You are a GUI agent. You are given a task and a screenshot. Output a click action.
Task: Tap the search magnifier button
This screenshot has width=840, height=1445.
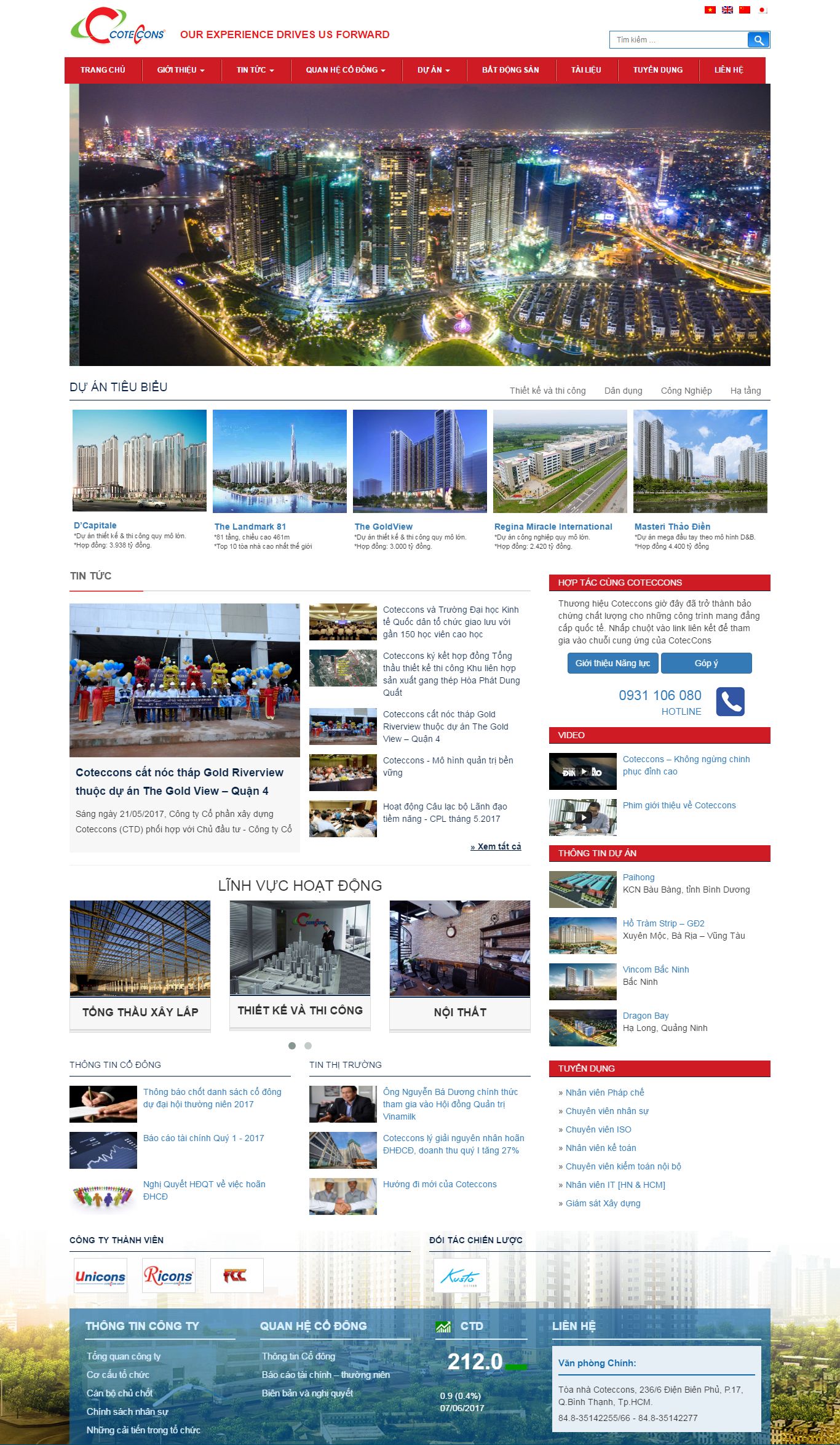click(x=758, y=40)
